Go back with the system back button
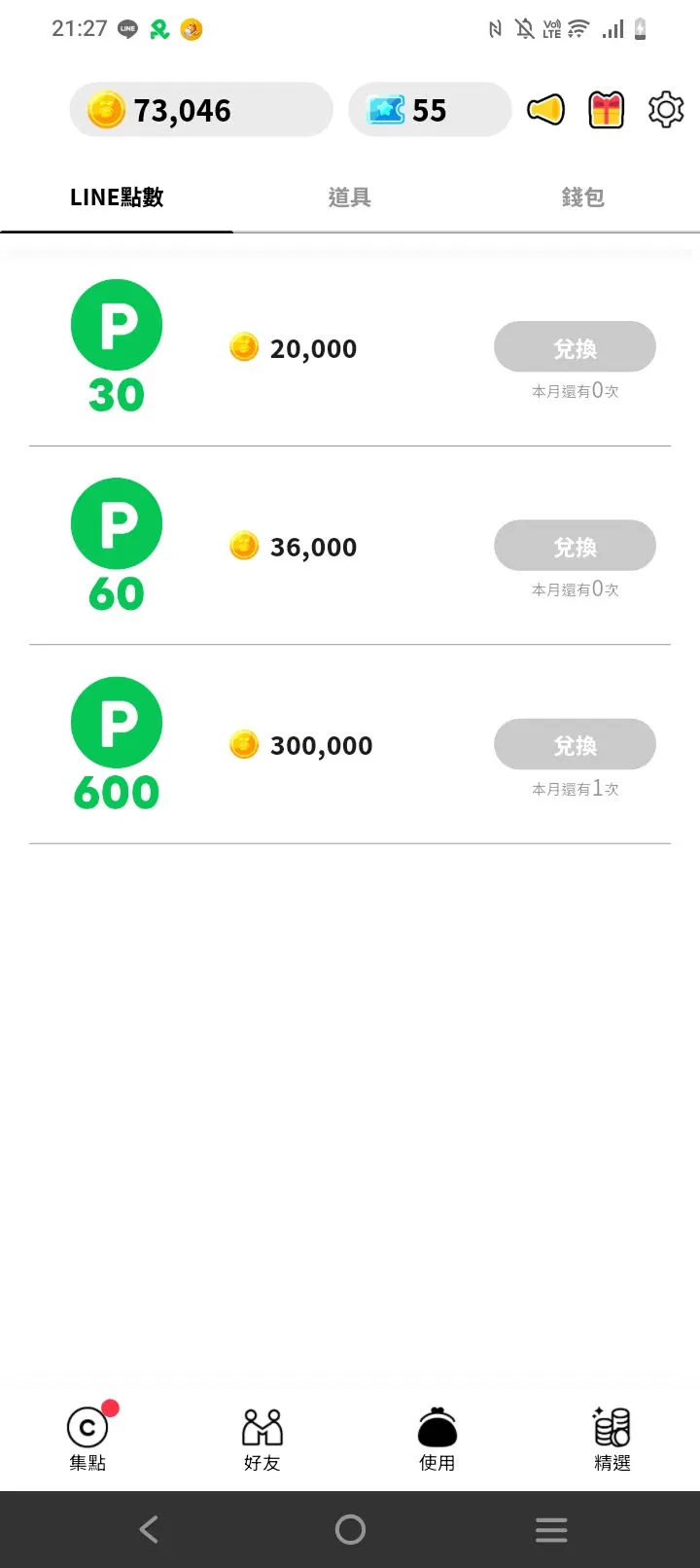 [x=149, y=1529]
